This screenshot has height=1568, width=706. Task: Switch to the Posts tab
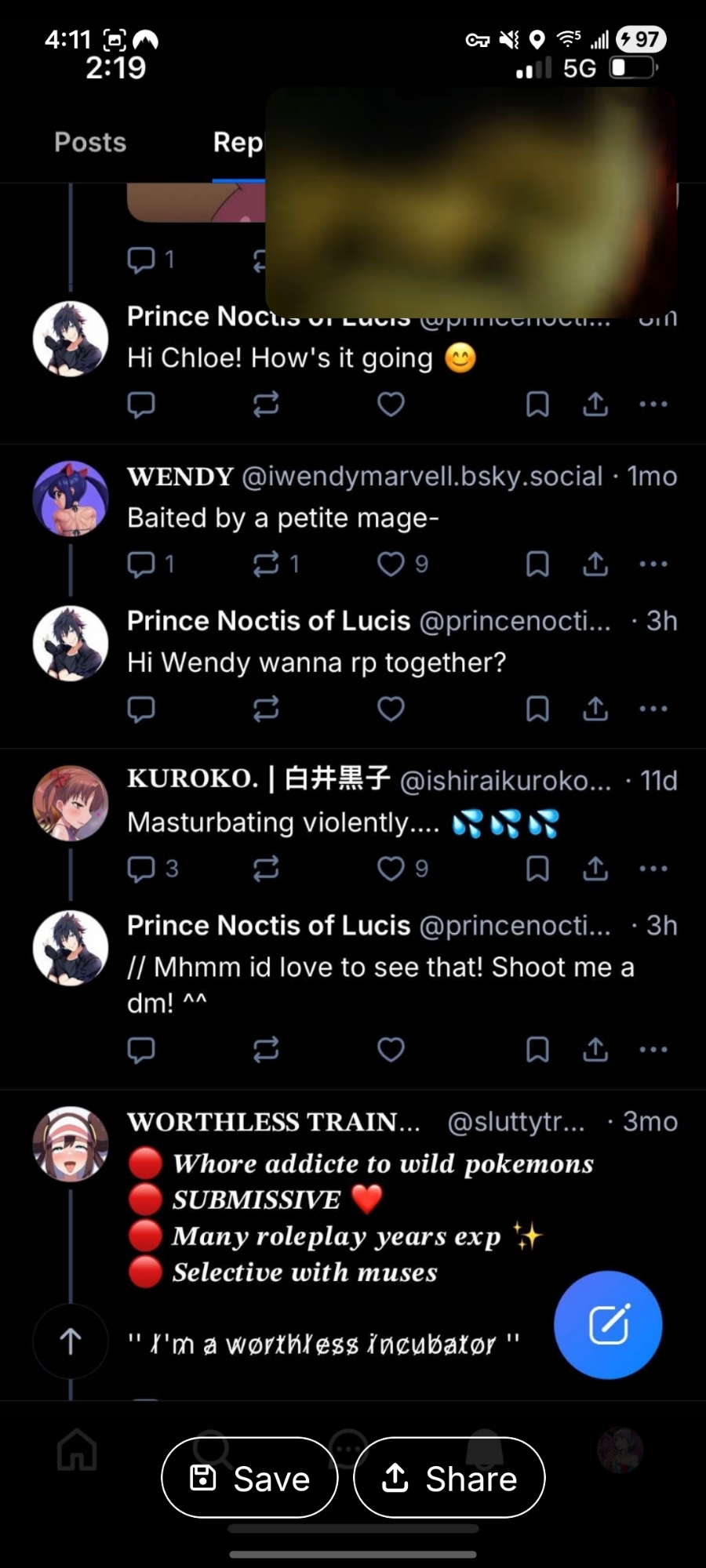click(x=90, y=143)
